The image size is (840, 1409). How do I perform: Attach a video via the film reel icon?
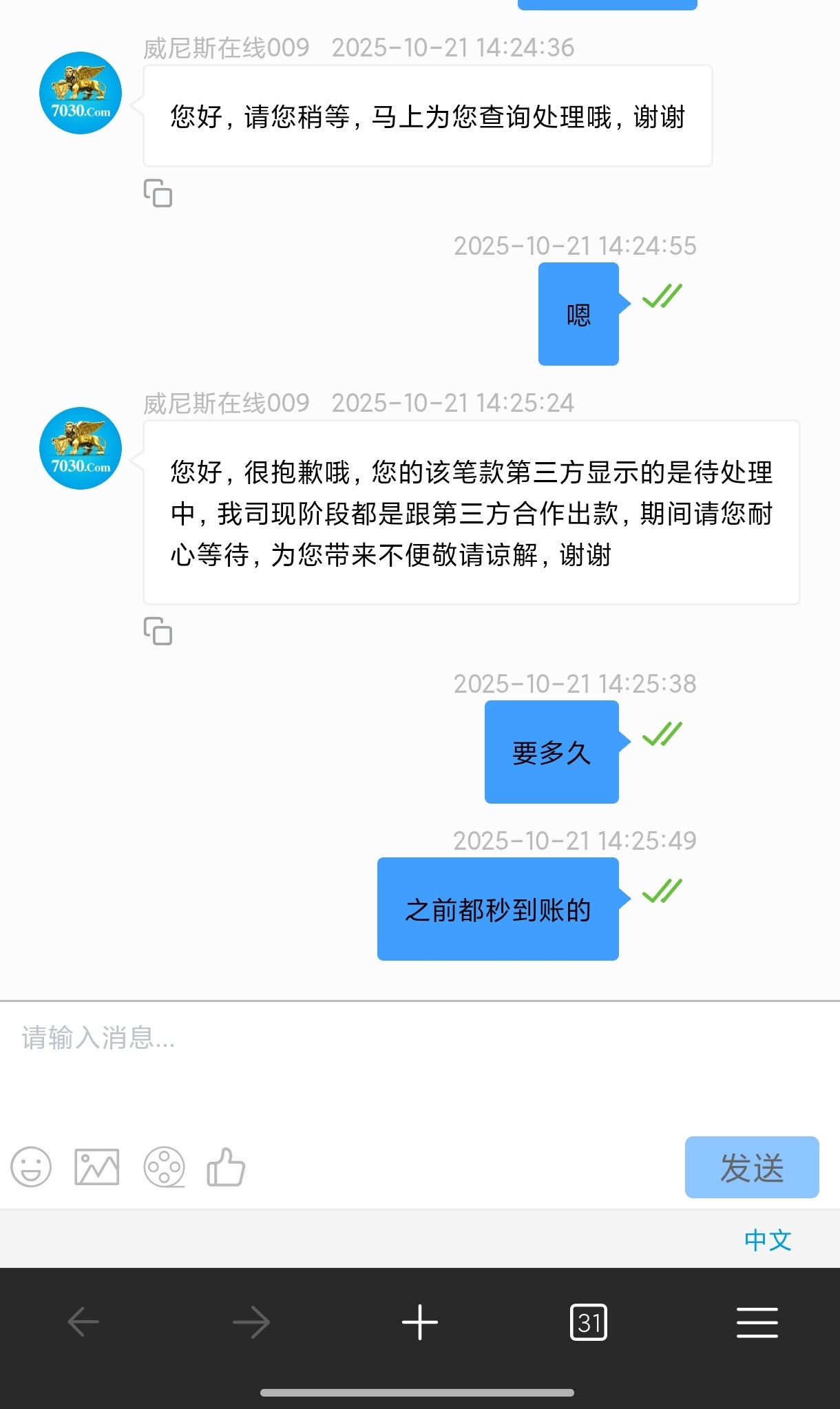point(164,1167)
